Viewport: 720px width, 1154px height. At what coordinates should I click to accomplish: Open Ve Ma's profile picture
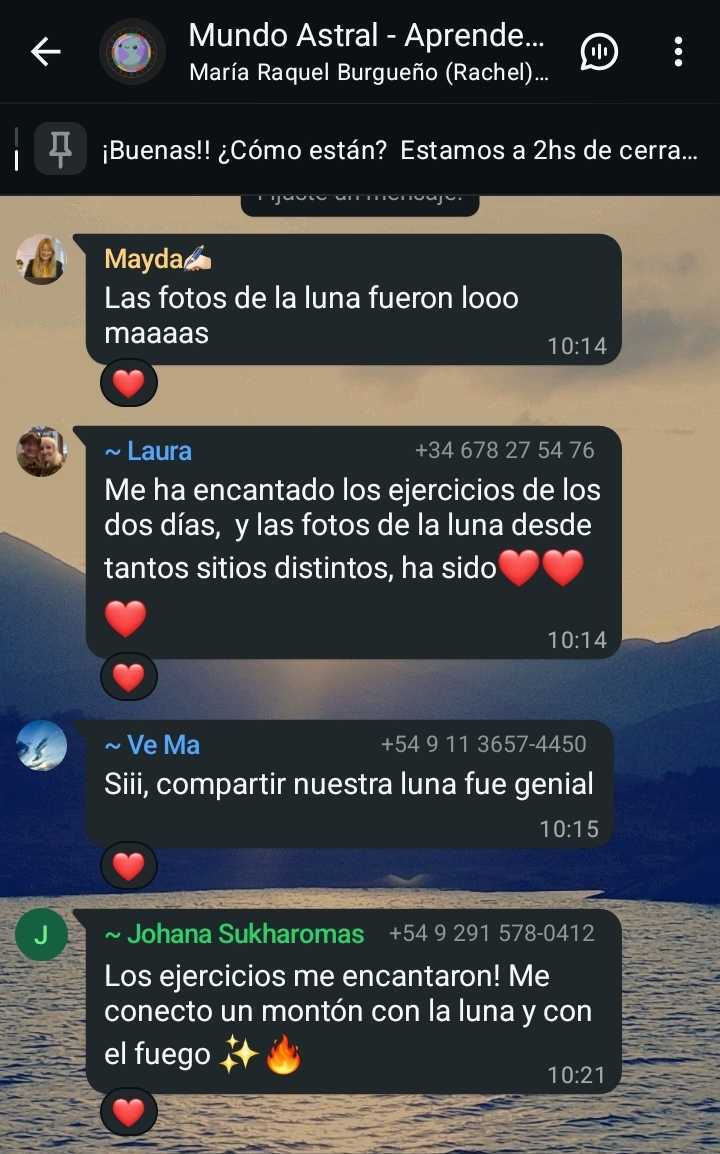tap(41, 746)
